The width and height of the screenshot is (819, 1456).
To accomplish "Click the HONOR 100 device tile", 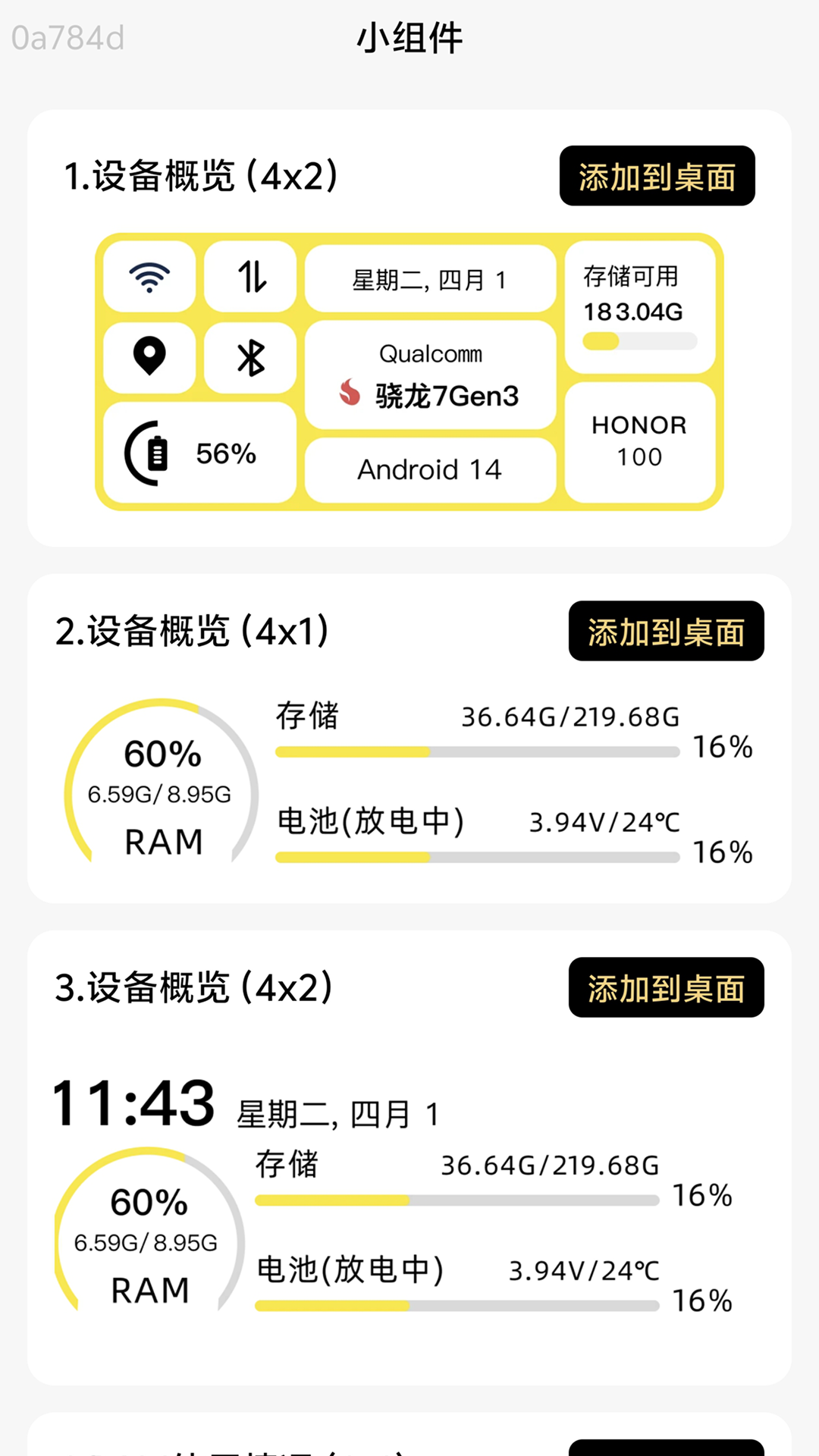I will tap(641, 441).
